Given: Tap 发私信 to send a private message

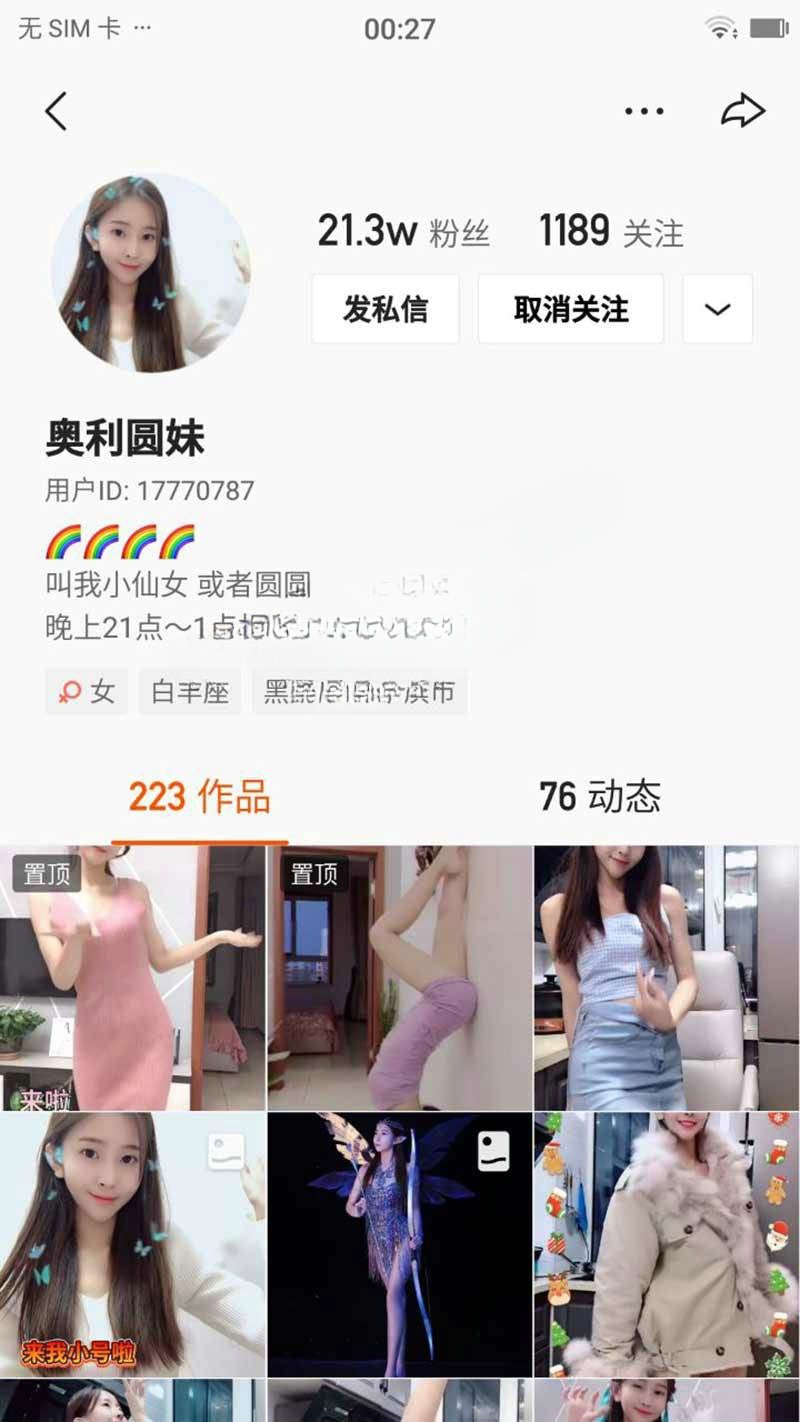Looking at the screenshot, I should (x=385, y=309).
